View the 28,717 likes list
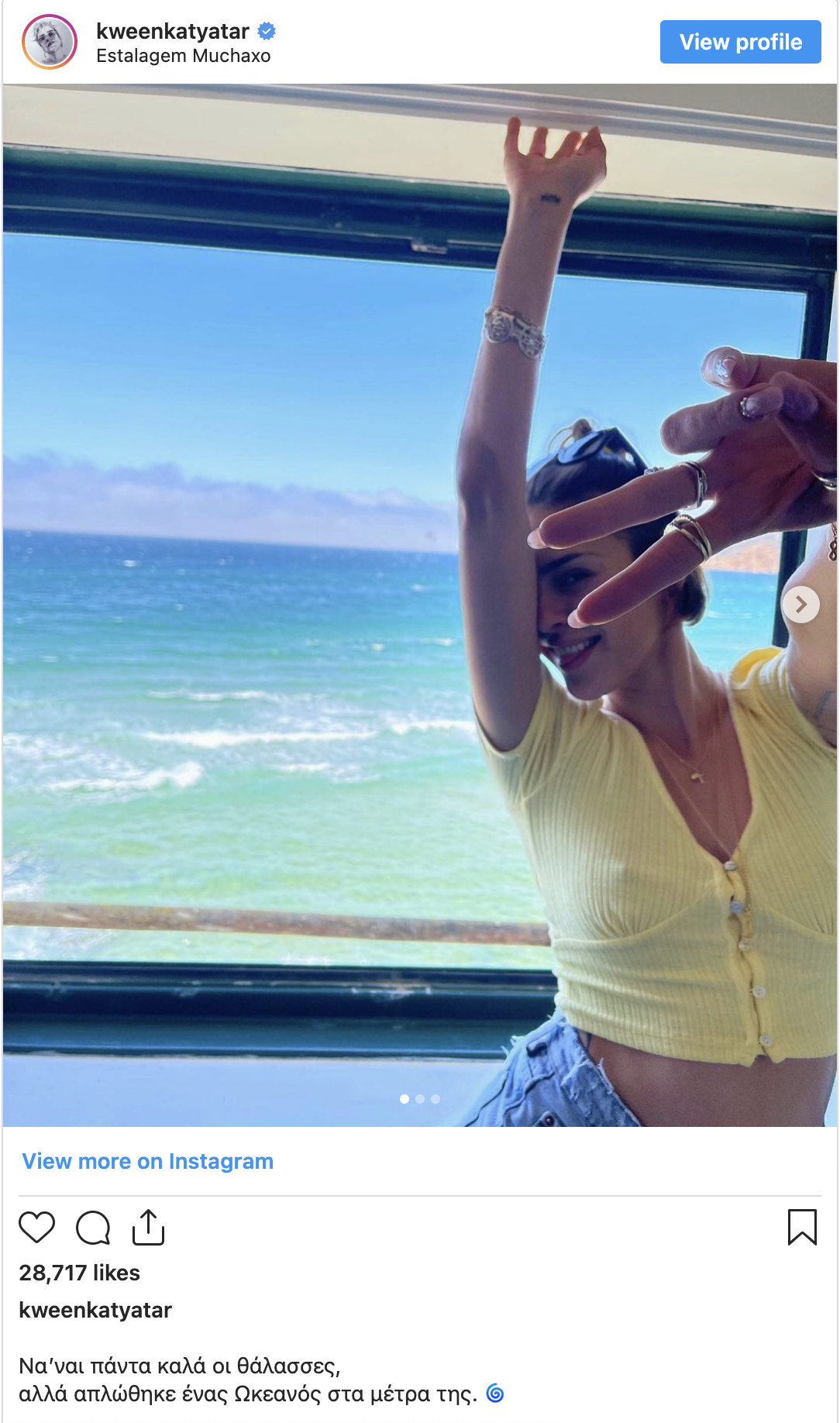The height and width of the screenshot is (1423, 840). (x=79, y=1273)
